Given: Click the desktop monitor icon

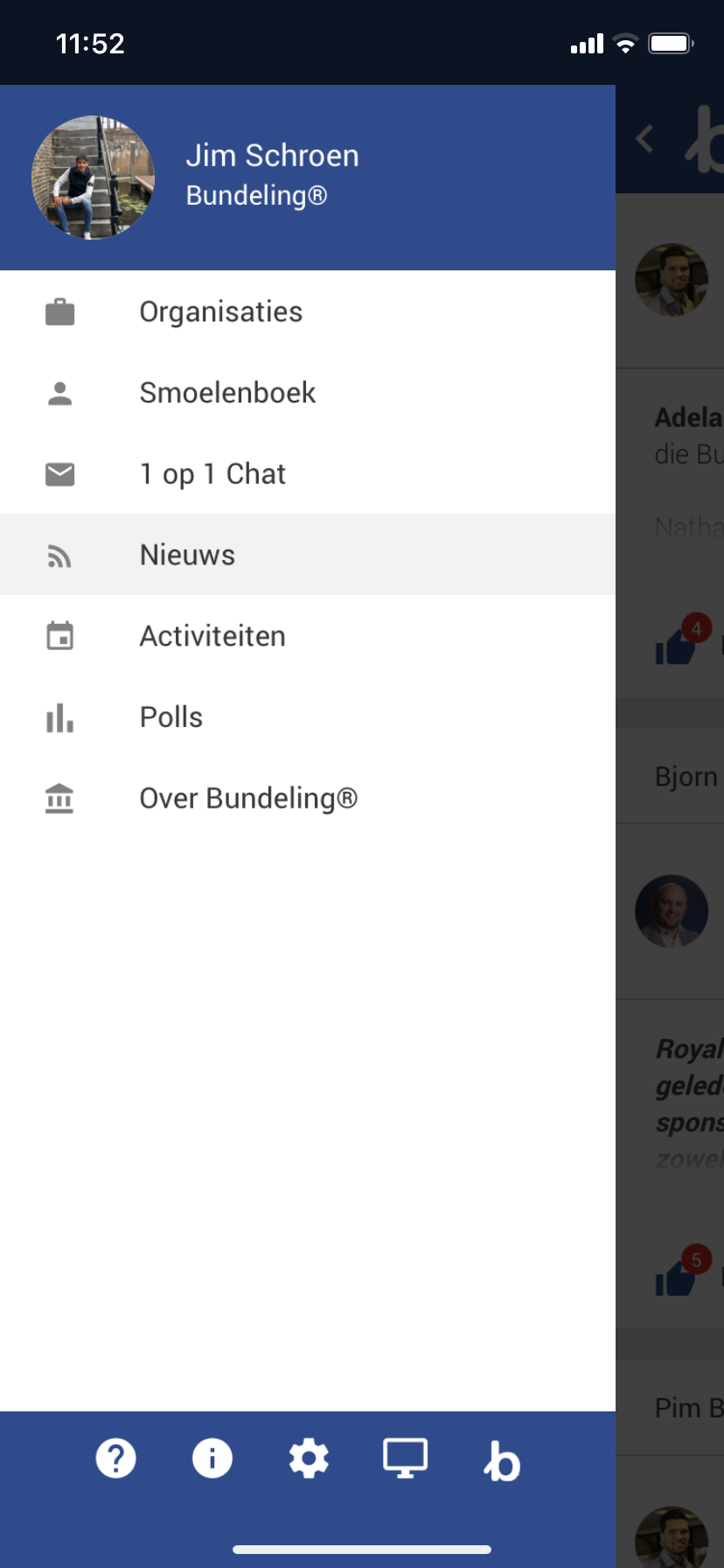Looking at the screenshot, I should tap(405, 1457).
